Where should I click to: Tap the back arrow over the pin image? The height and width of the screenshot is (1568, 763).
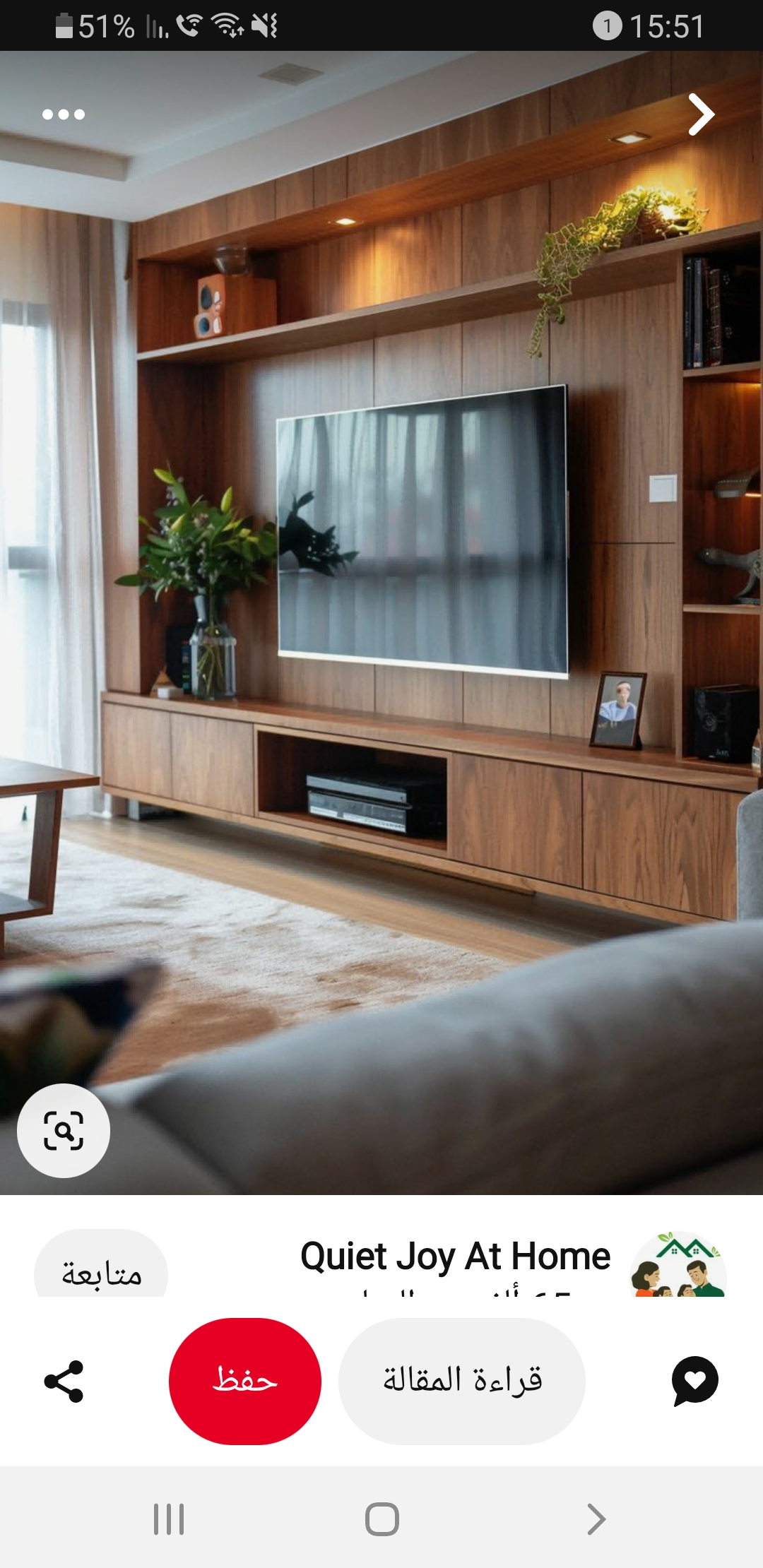(701, 114)
